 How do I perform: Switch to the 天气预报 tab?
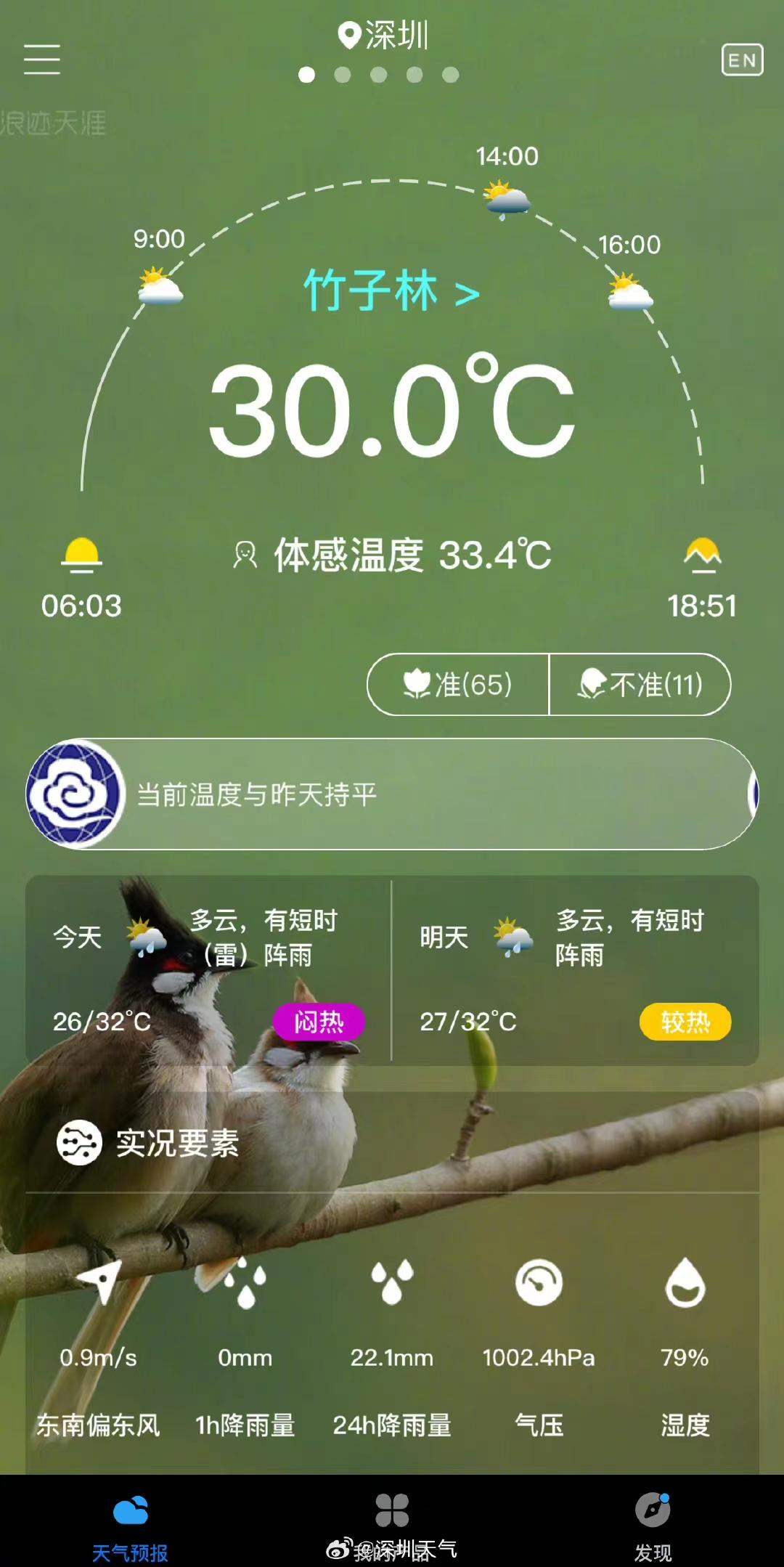[x=131, y=1523]
